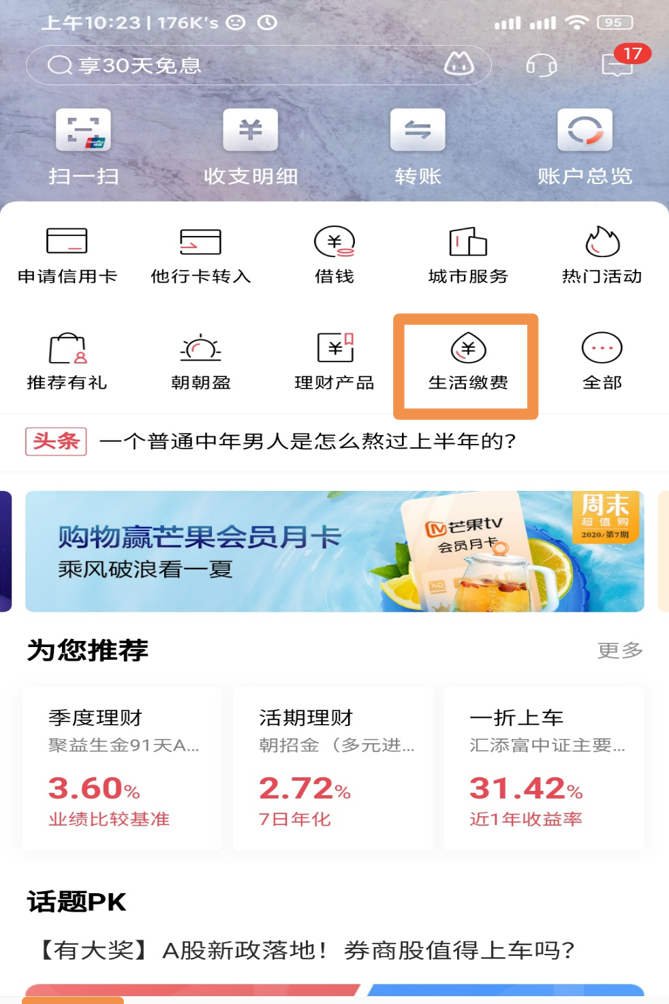View 收支明细 transactions
Screen dimensions: 669x1004
point(250,148)
